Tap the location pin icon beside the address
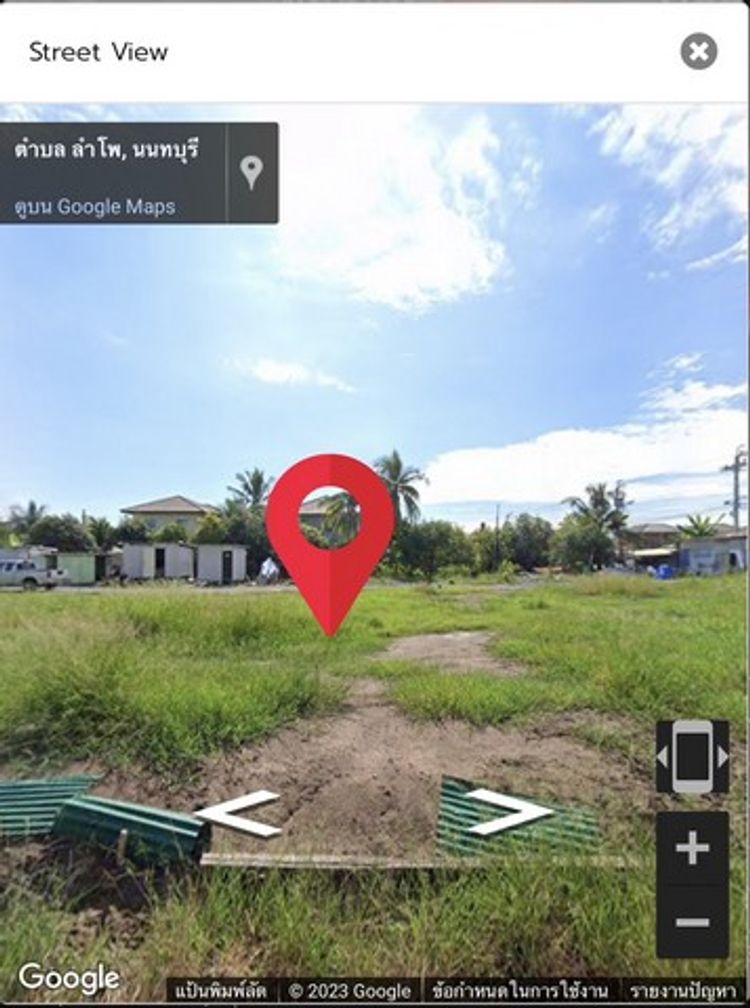This screenshot has height=1008, width=750. [x=252, y=172]
